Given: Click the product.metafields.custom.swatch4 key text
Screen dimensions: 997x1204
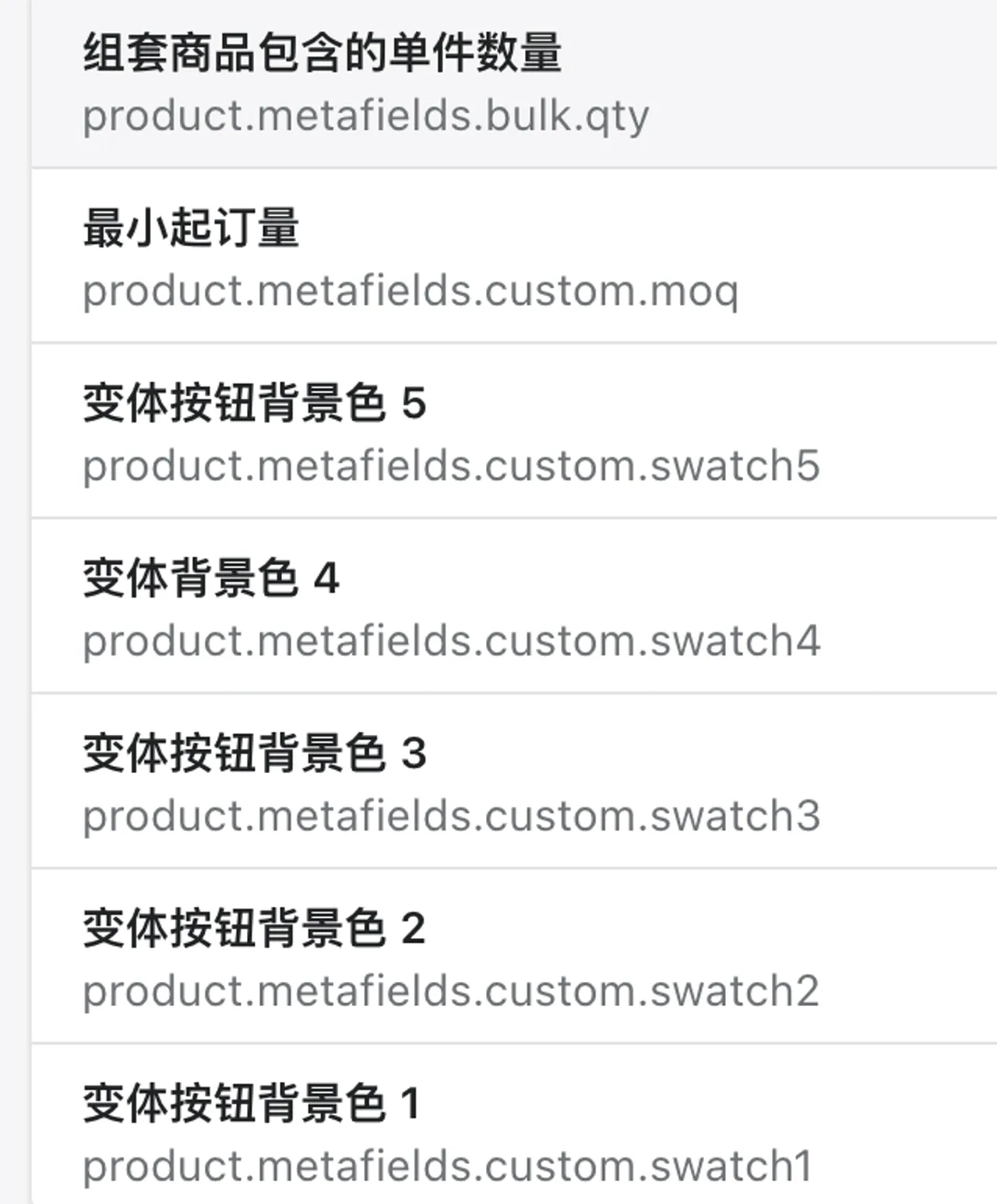Looking at the screenshot, I should point(452,641).
